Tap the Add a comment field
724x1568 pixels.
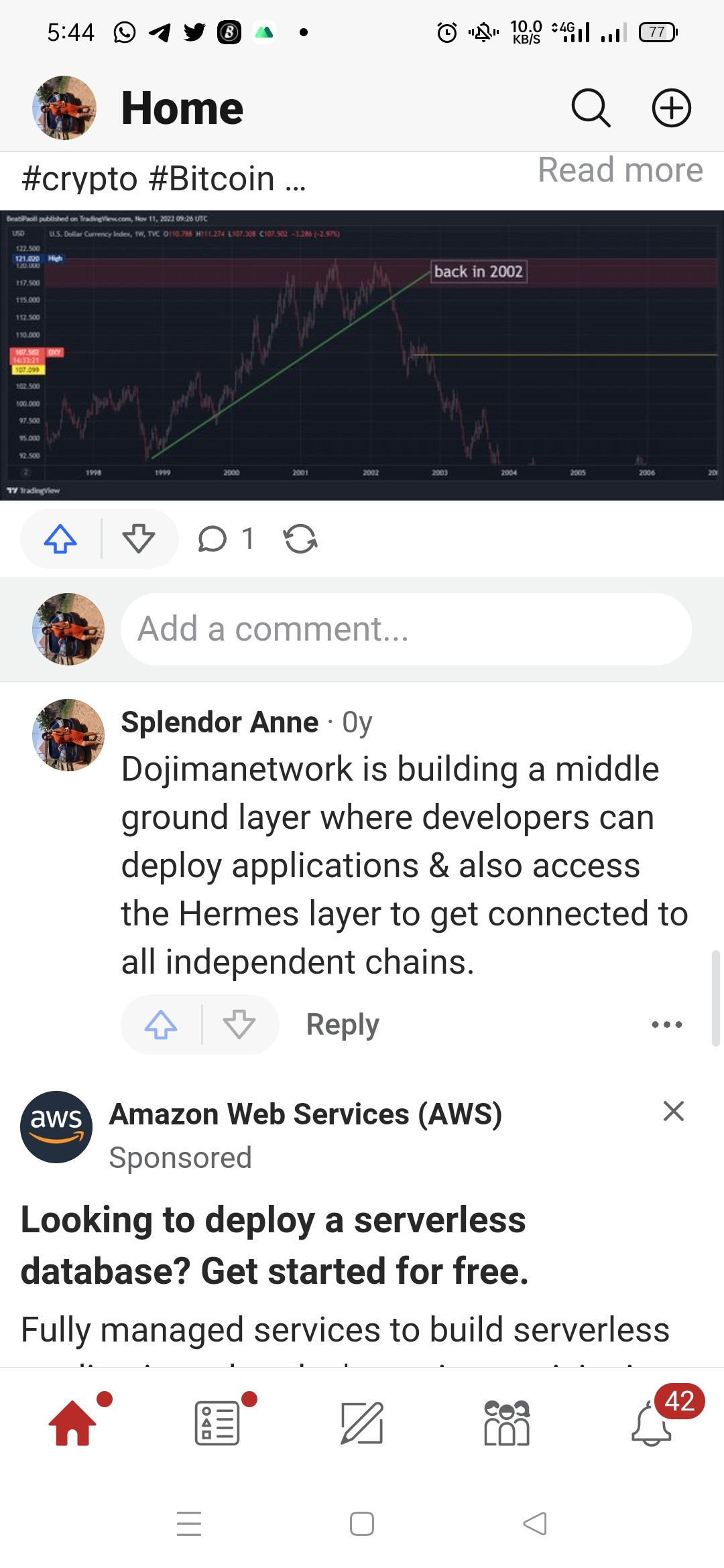[x=406, y=629]
